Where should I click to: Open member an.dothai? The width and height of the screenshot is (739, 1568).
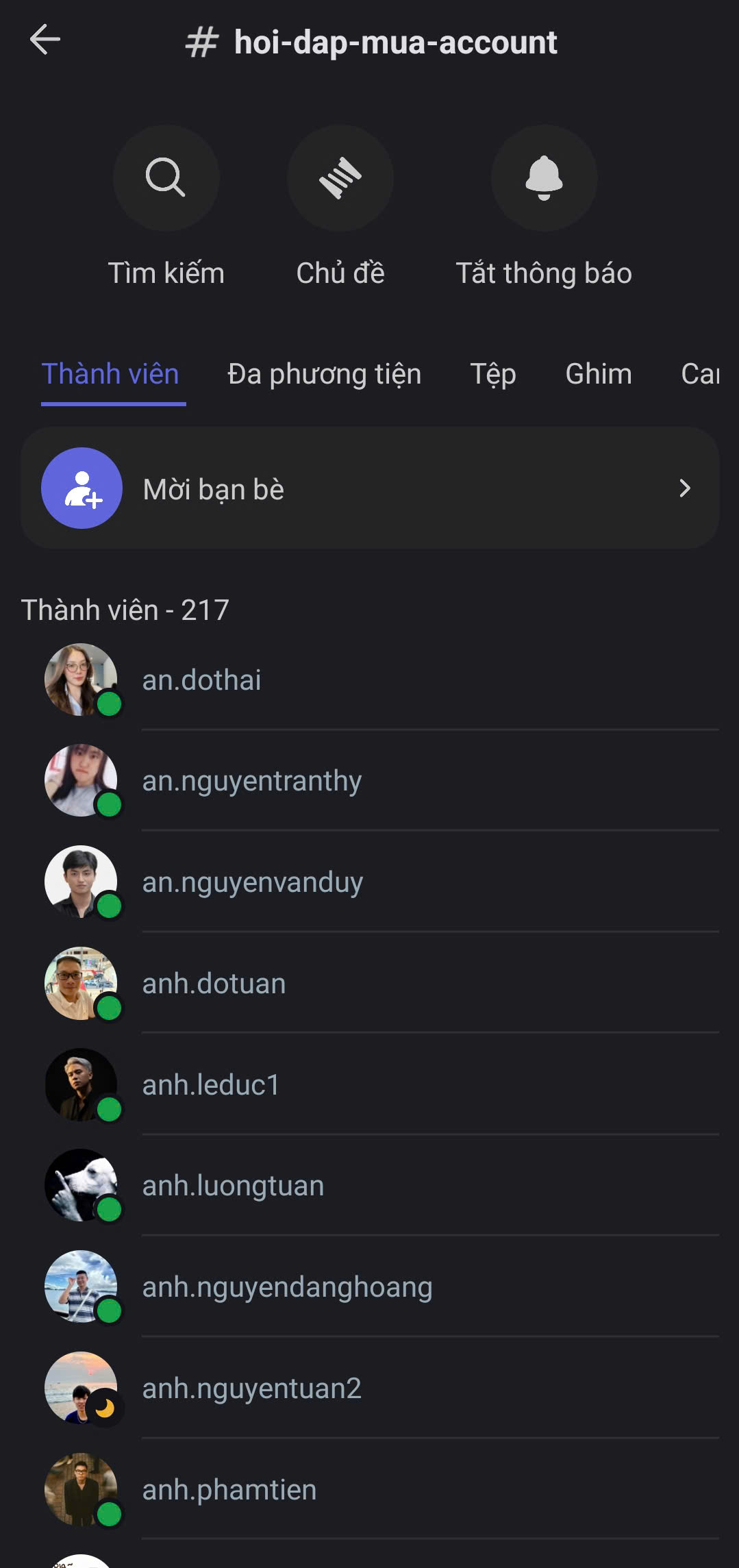coord(201,680)
